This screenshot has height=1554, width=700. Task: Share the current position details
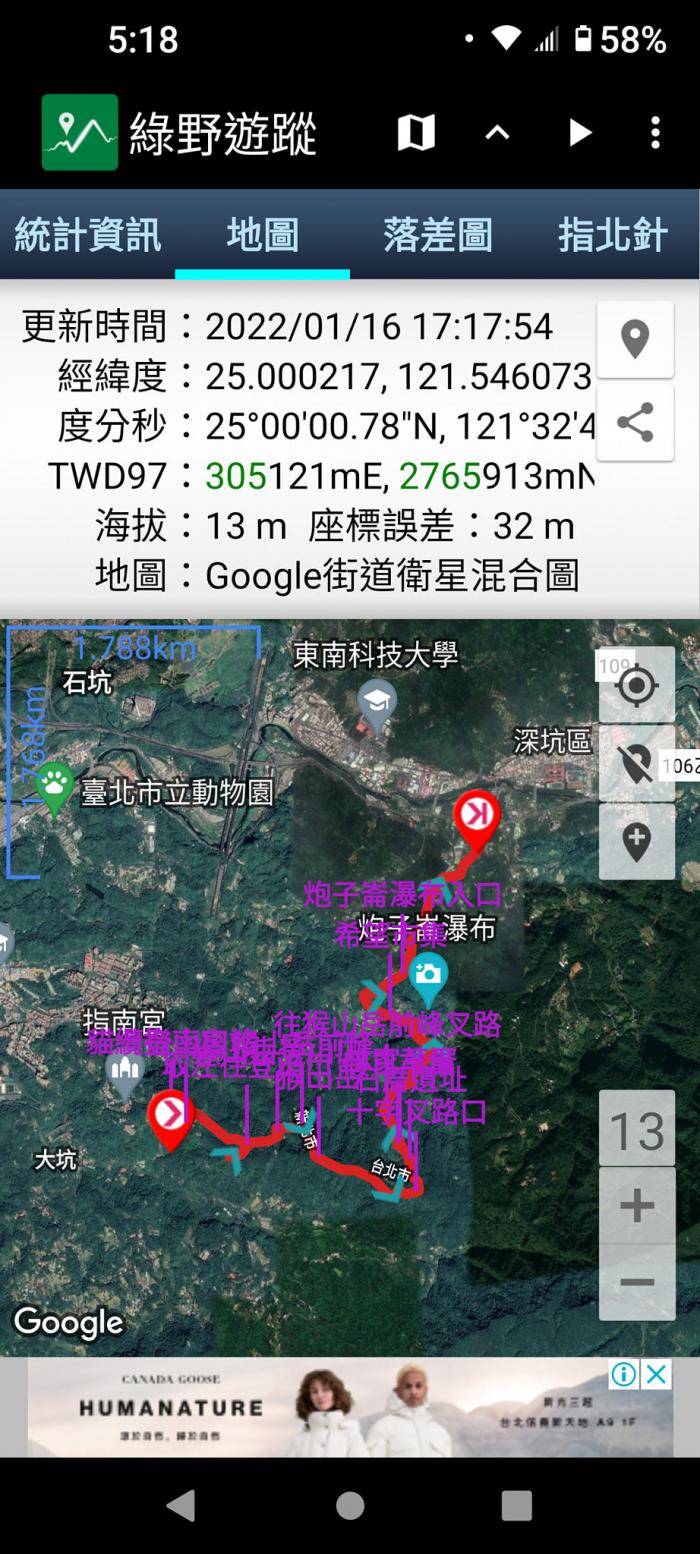pos(635,423)
